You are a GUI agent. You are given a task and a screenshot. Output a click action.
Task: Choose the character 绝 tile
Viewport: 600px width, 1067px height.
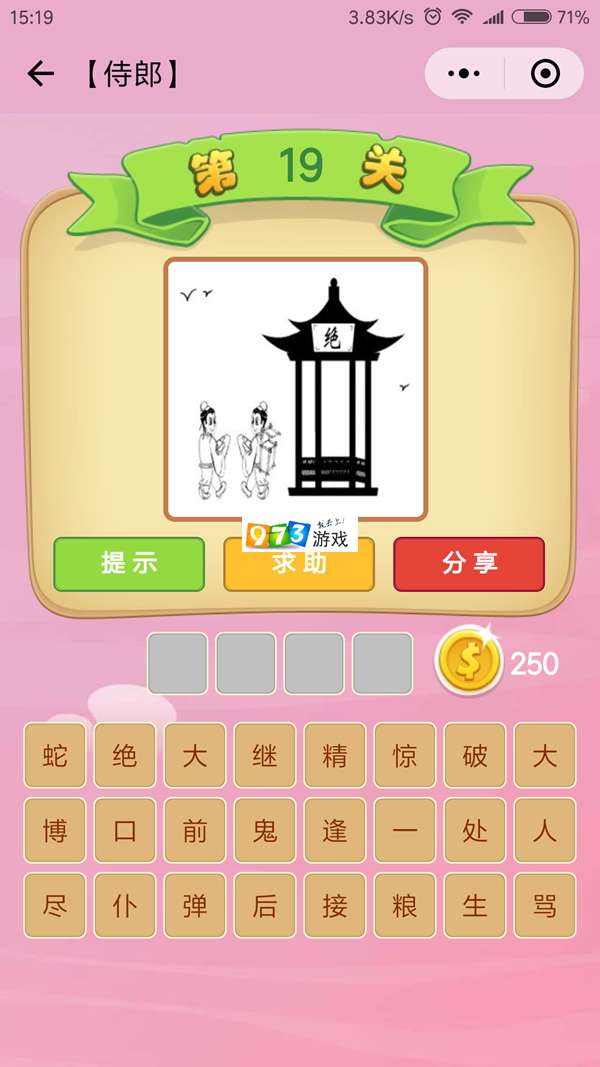coord(125,755)
